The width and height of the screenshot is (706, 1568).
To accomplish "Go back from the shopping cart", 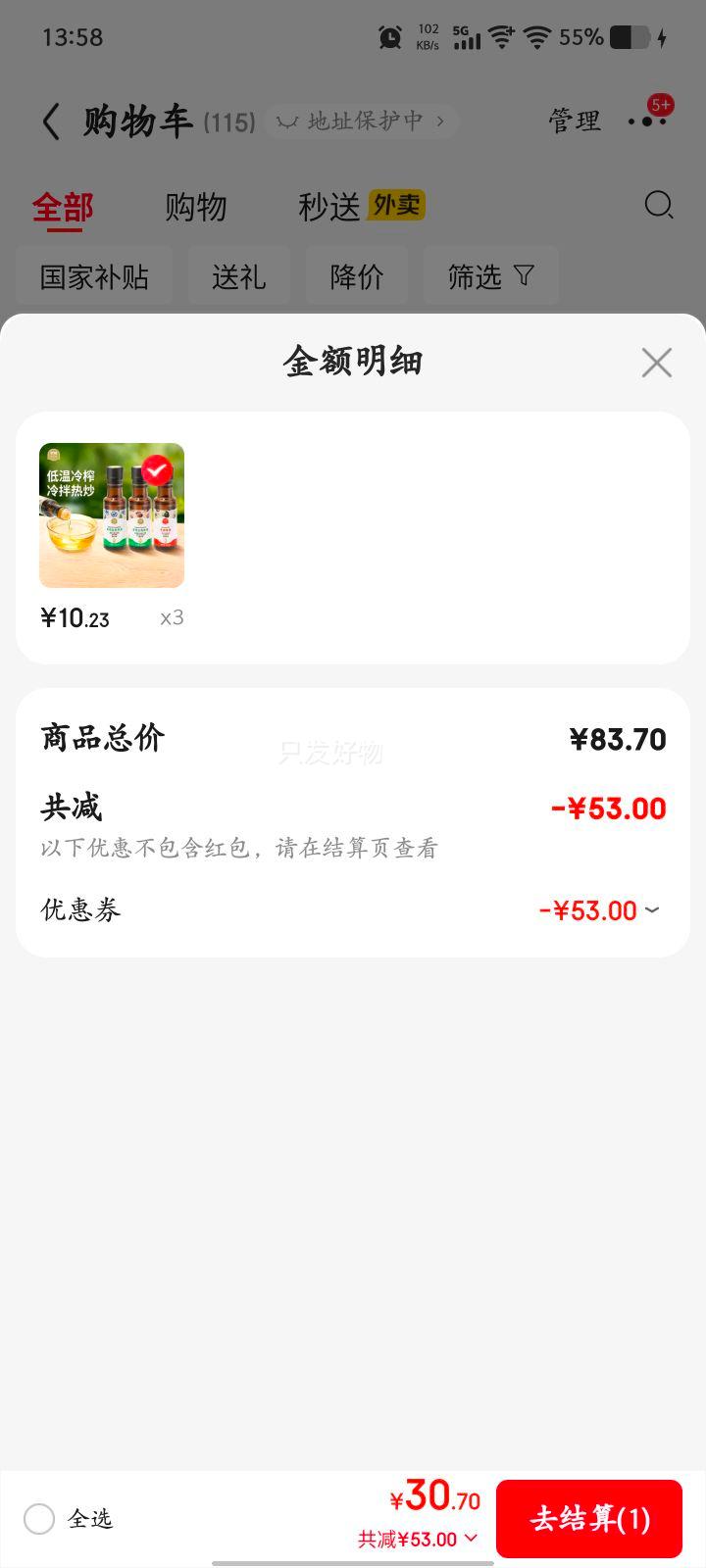I will tap(51, 122).
